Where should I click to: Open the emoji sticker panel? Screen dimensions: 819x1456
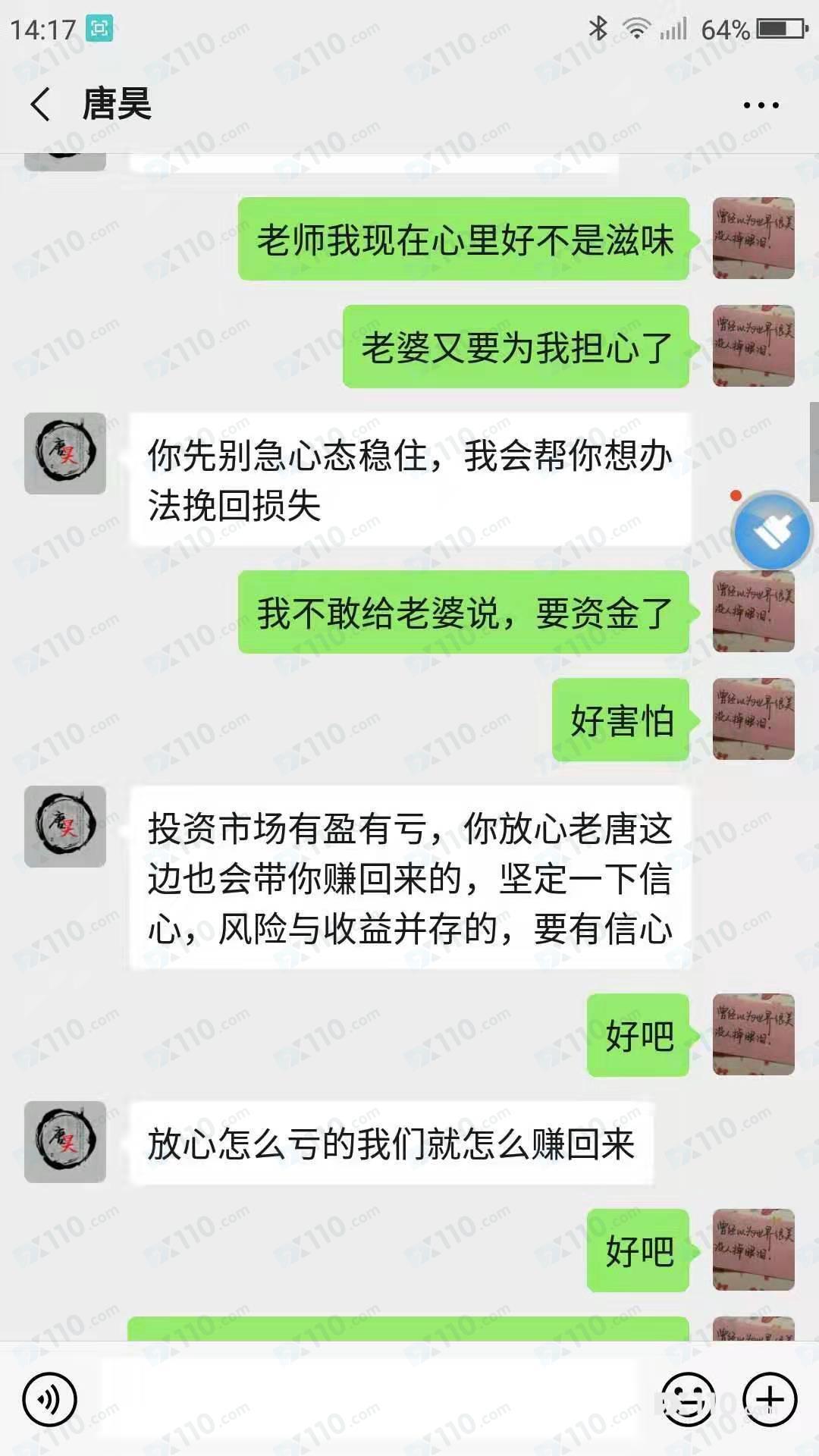point(688,1398)
